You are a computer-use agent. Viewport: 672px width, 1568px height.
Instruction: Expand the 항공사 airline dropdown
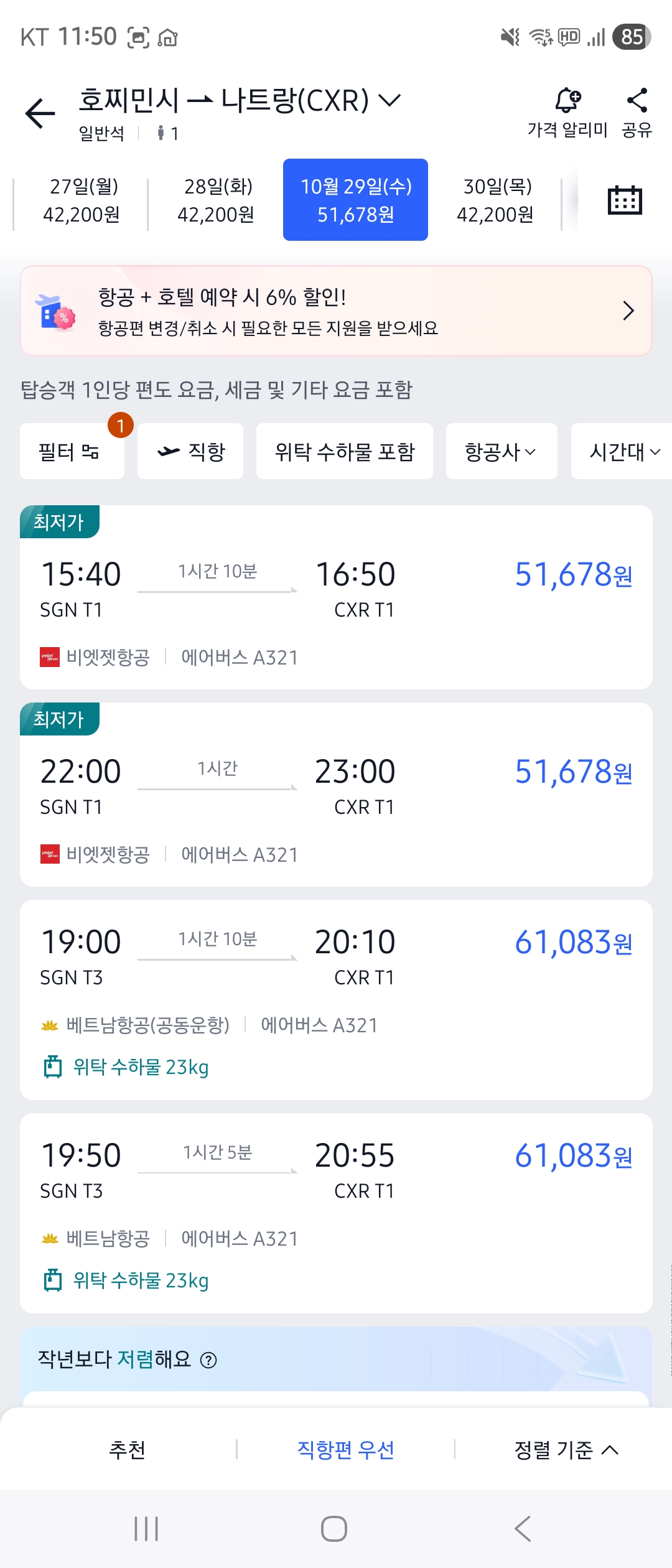(x=501, y=452)
